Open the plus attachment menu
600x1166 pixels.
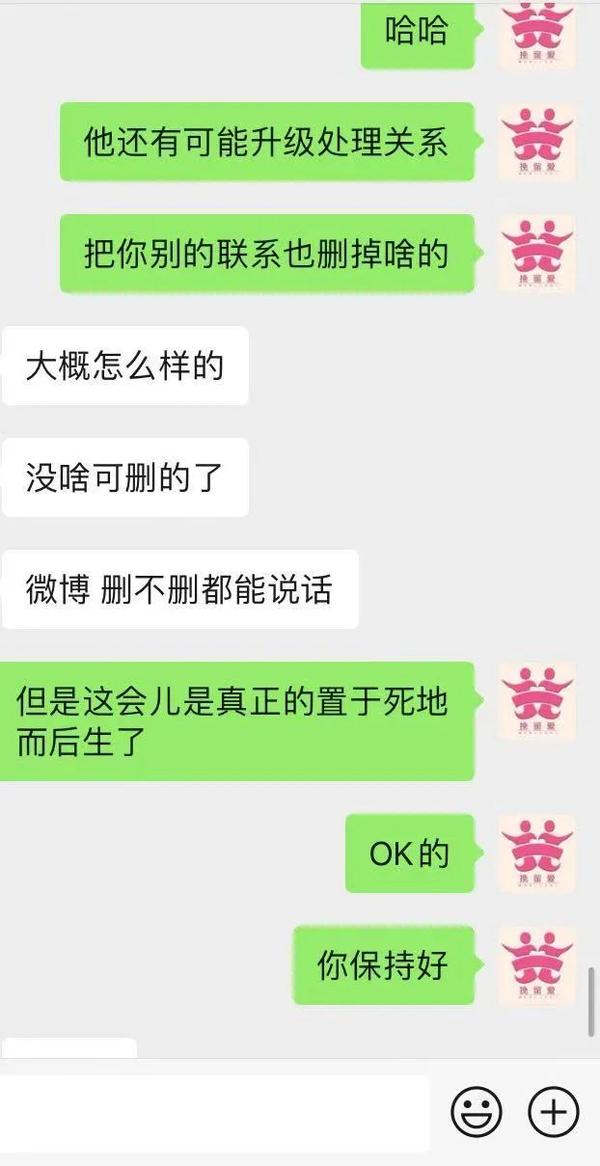553,1111
